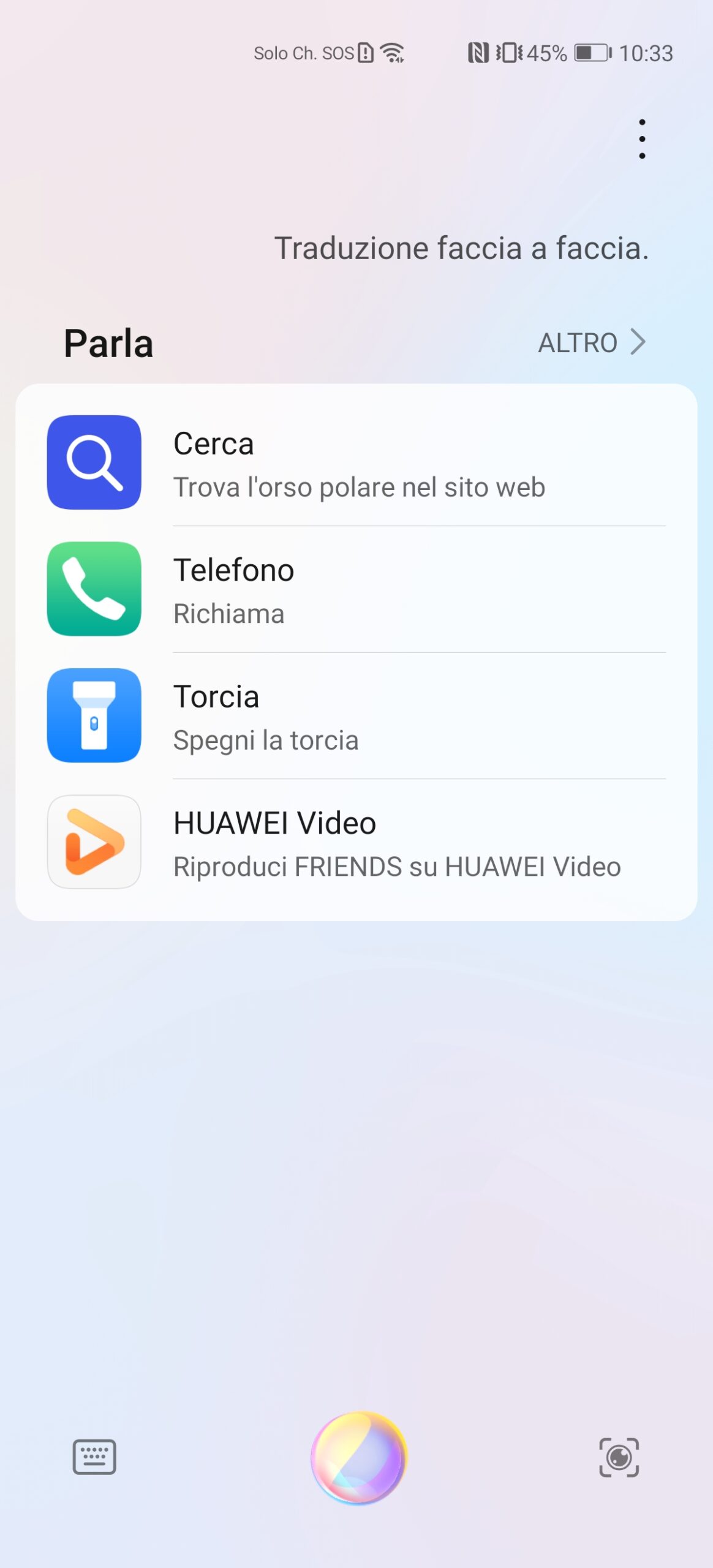Choose the Telefono Richiama suggestion

[x=356, y=590]
